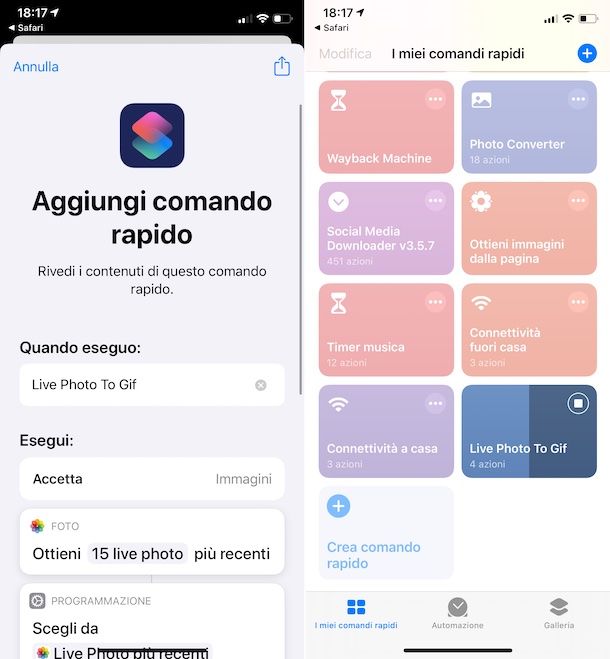Share this shortcut via share icon
The image size is (610, 659).
(x=281, y=66)
